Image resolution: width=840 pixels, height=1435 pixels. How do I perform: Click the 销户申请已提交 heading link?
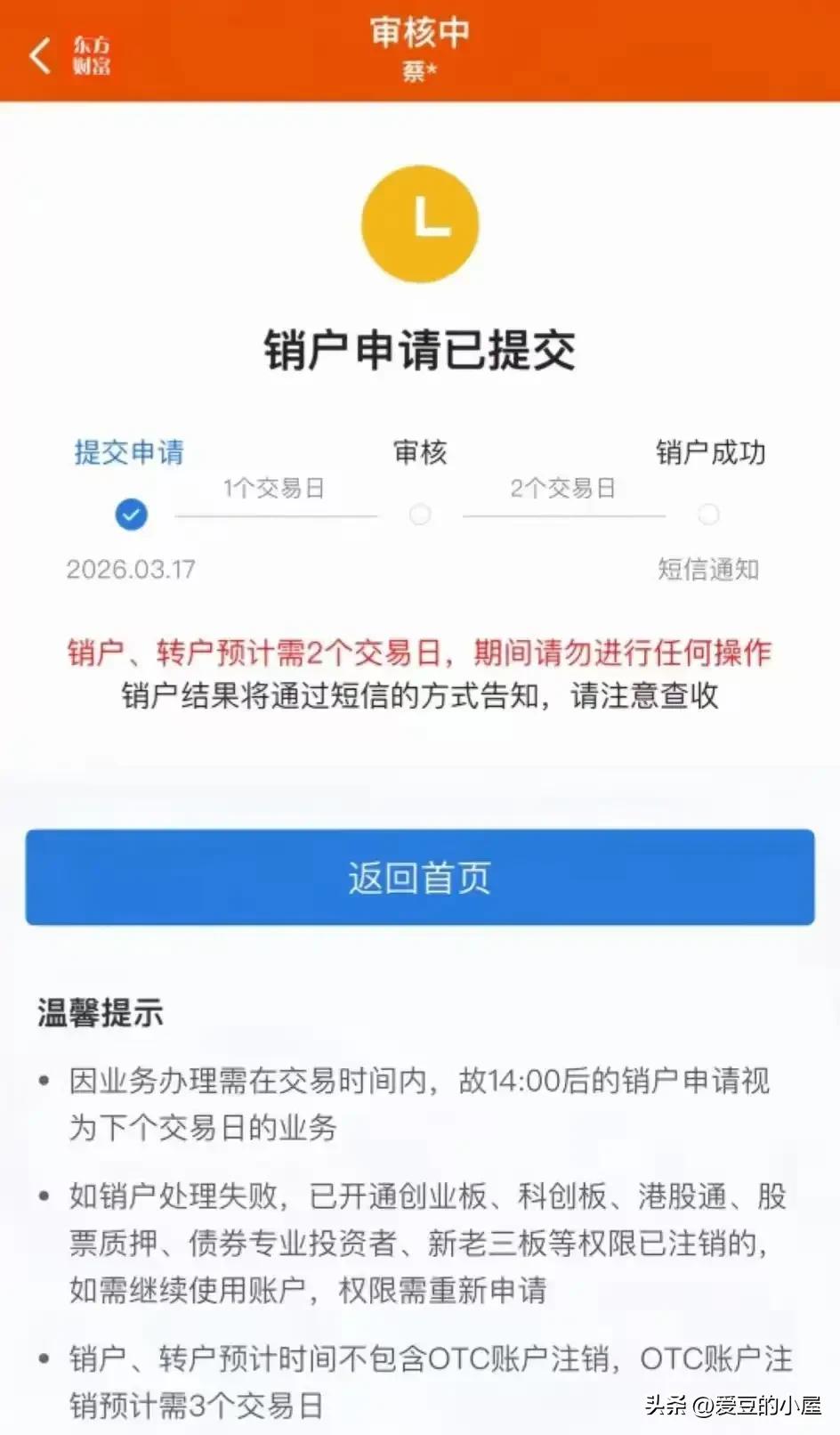coord(420,351)
